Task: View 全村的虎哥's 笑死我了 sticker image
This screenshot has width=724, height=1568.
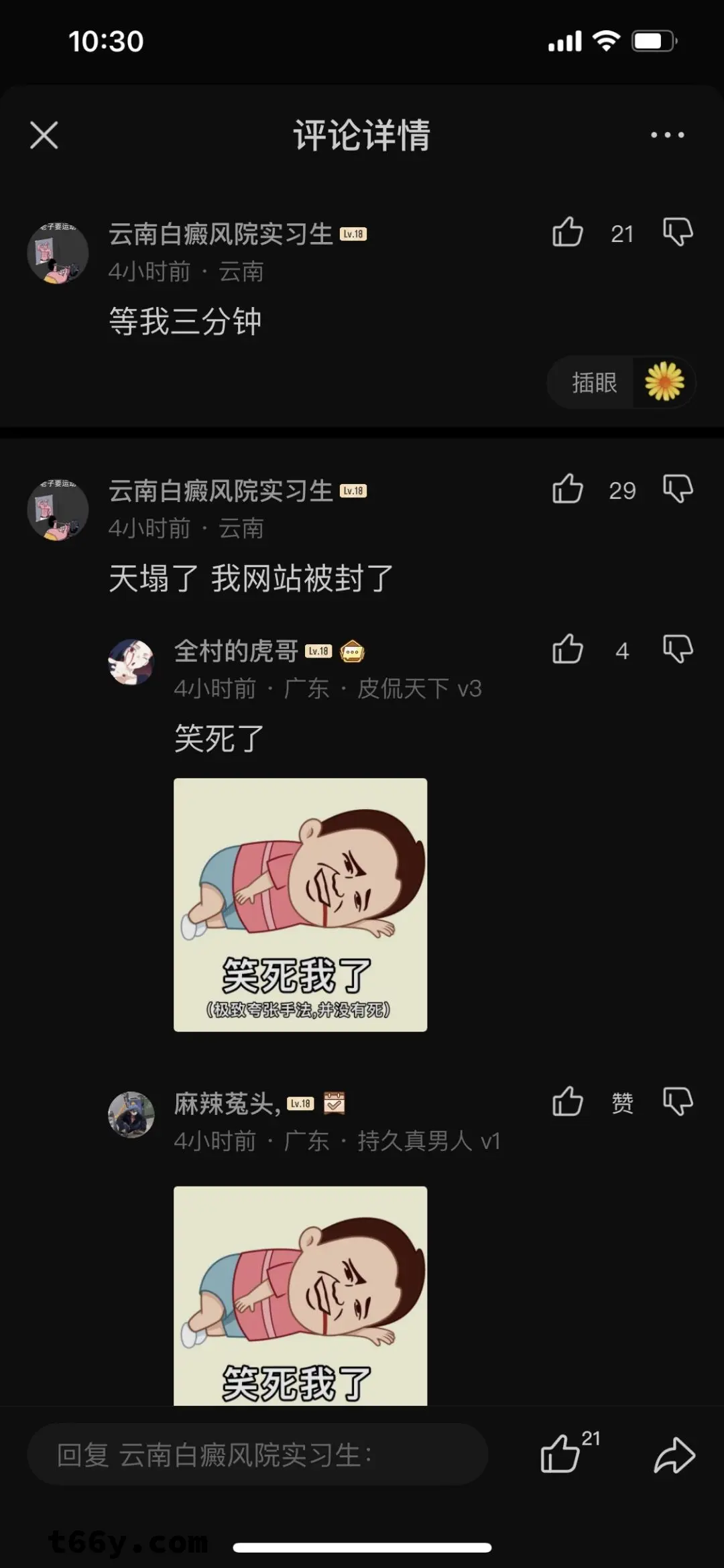Action: pos(300,904)
